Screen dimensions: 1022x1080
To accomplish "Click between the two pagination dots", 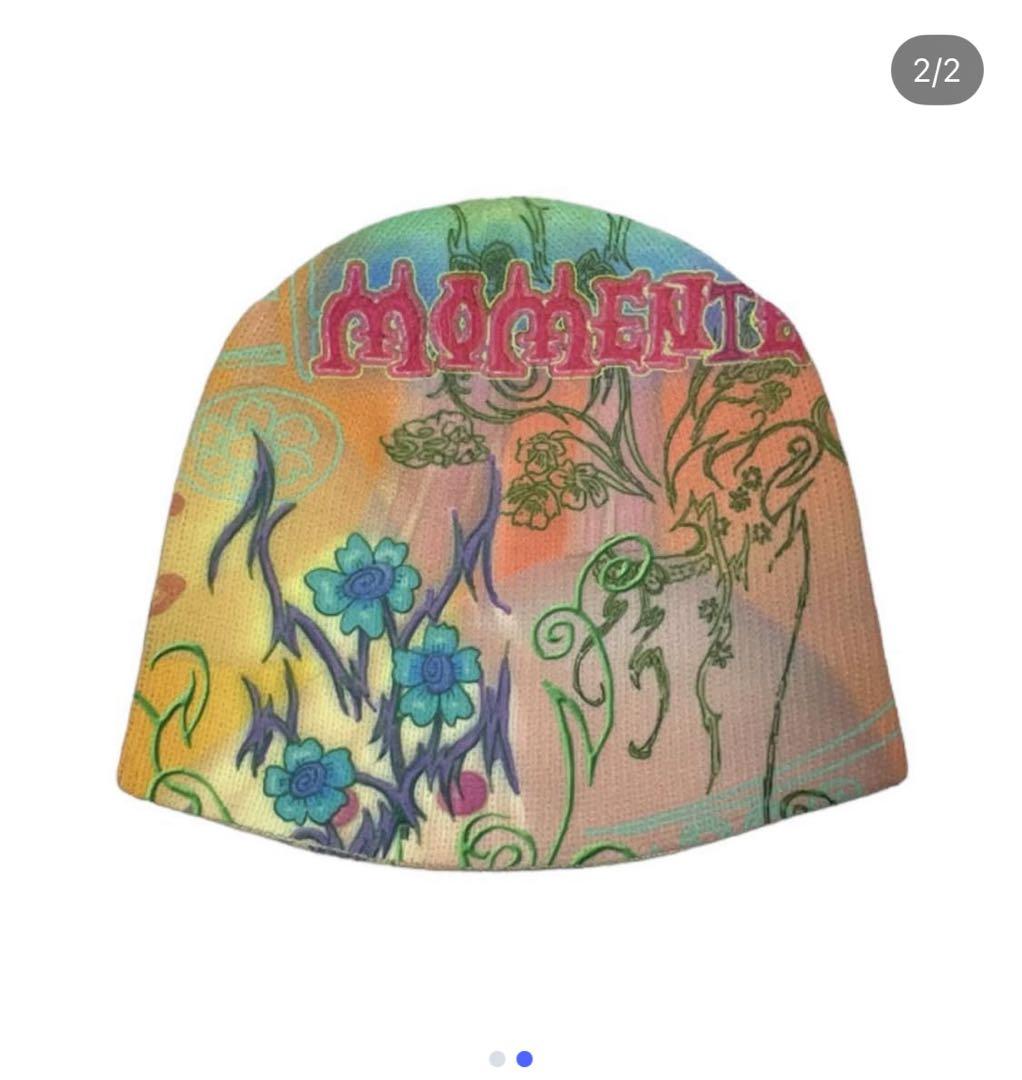I will [511, 1058].
